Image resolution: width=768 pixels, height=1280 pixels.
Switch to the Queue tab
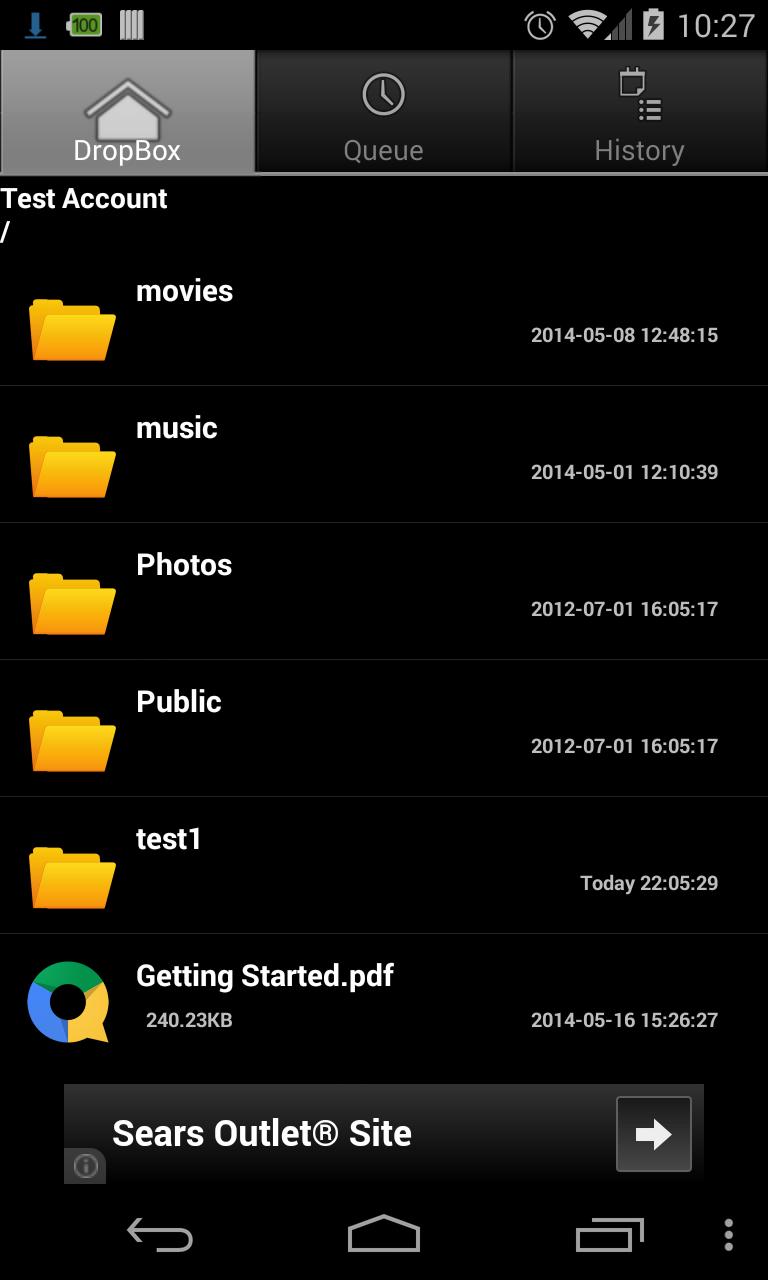pyautogui.click(x=383, y=113)
